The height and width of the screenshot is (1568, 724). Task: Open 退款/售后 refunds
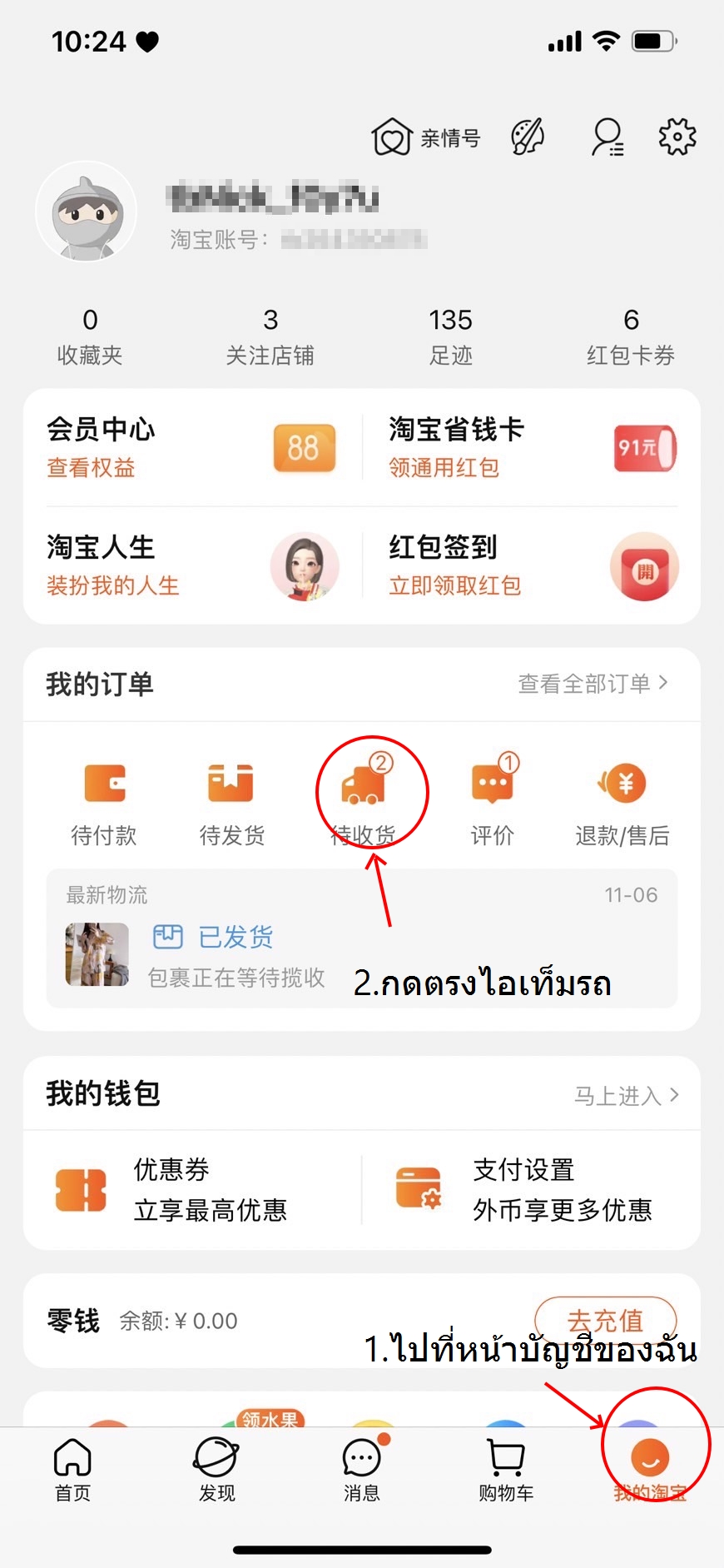point(622,801)
